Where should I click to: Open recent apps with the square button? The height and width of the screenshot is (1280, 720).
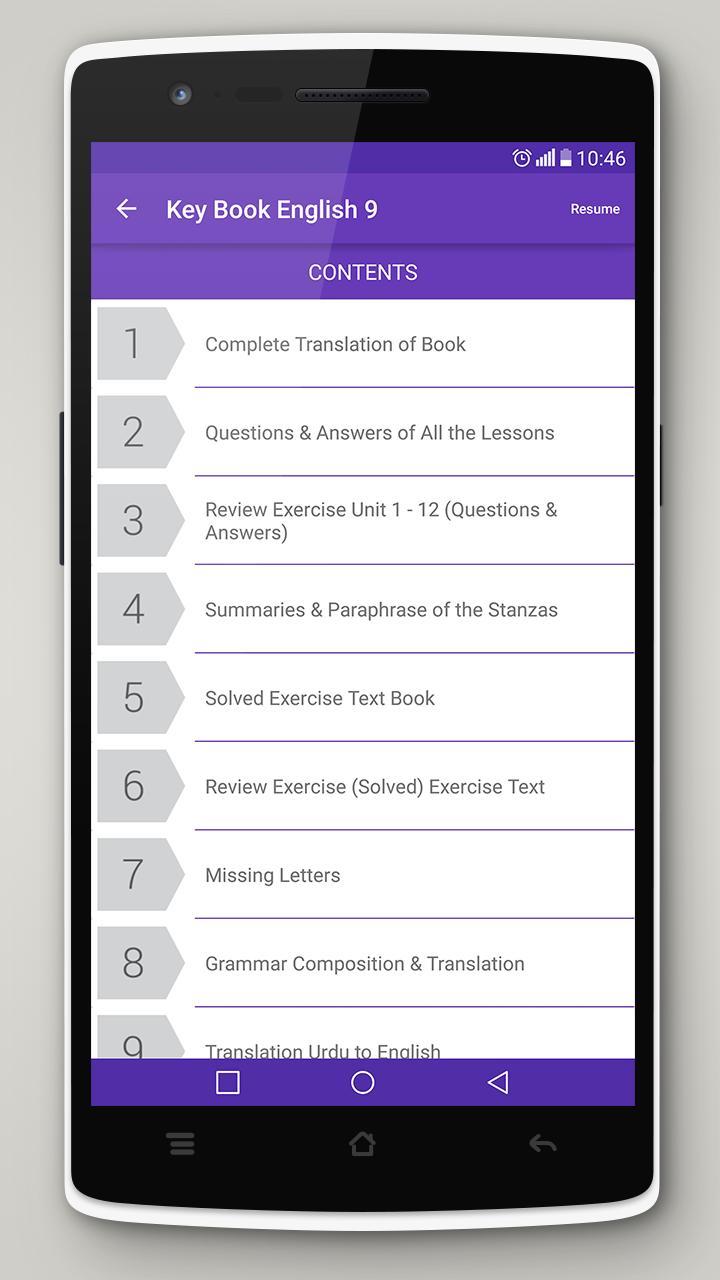coord(228,1082)
